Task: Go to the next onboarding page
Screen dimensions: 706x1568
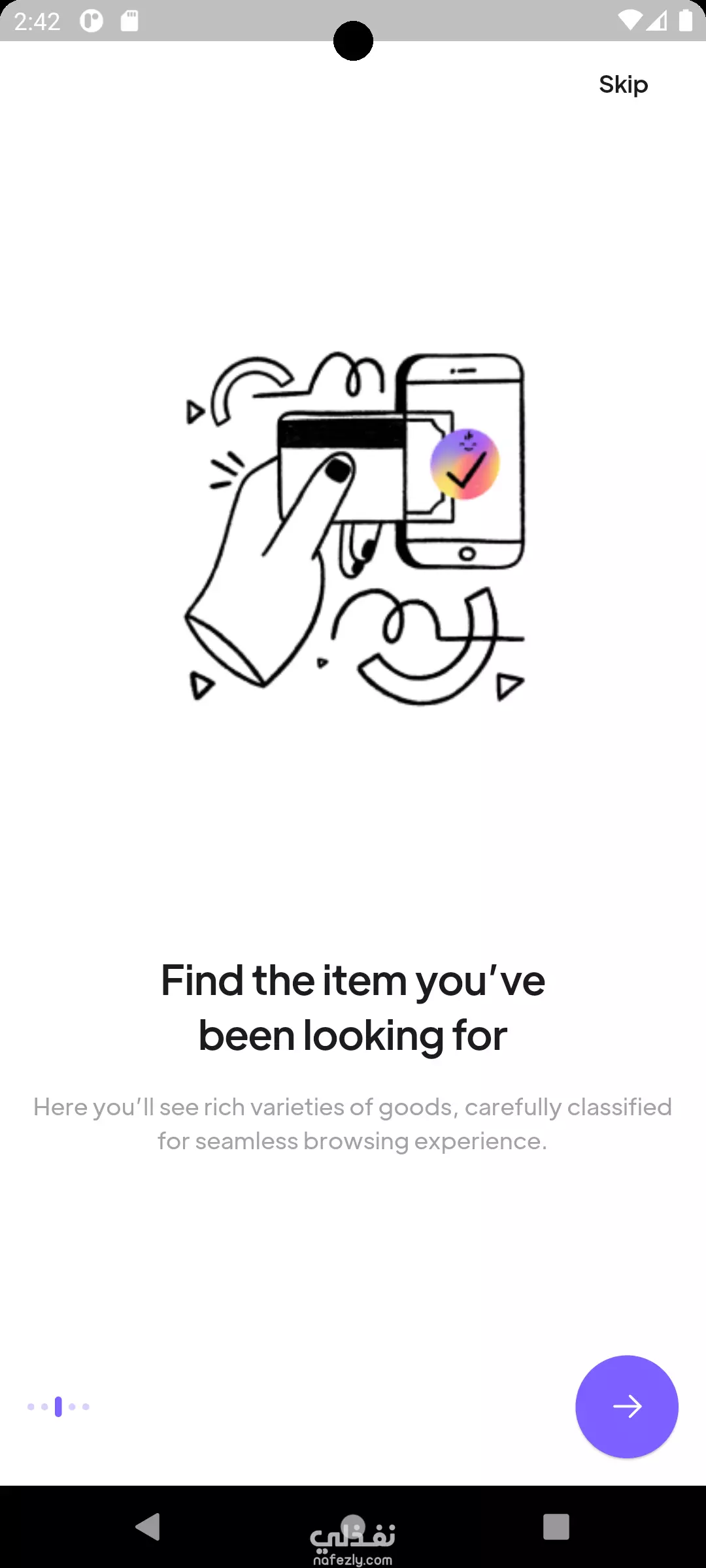Action: coord(626,1406)
